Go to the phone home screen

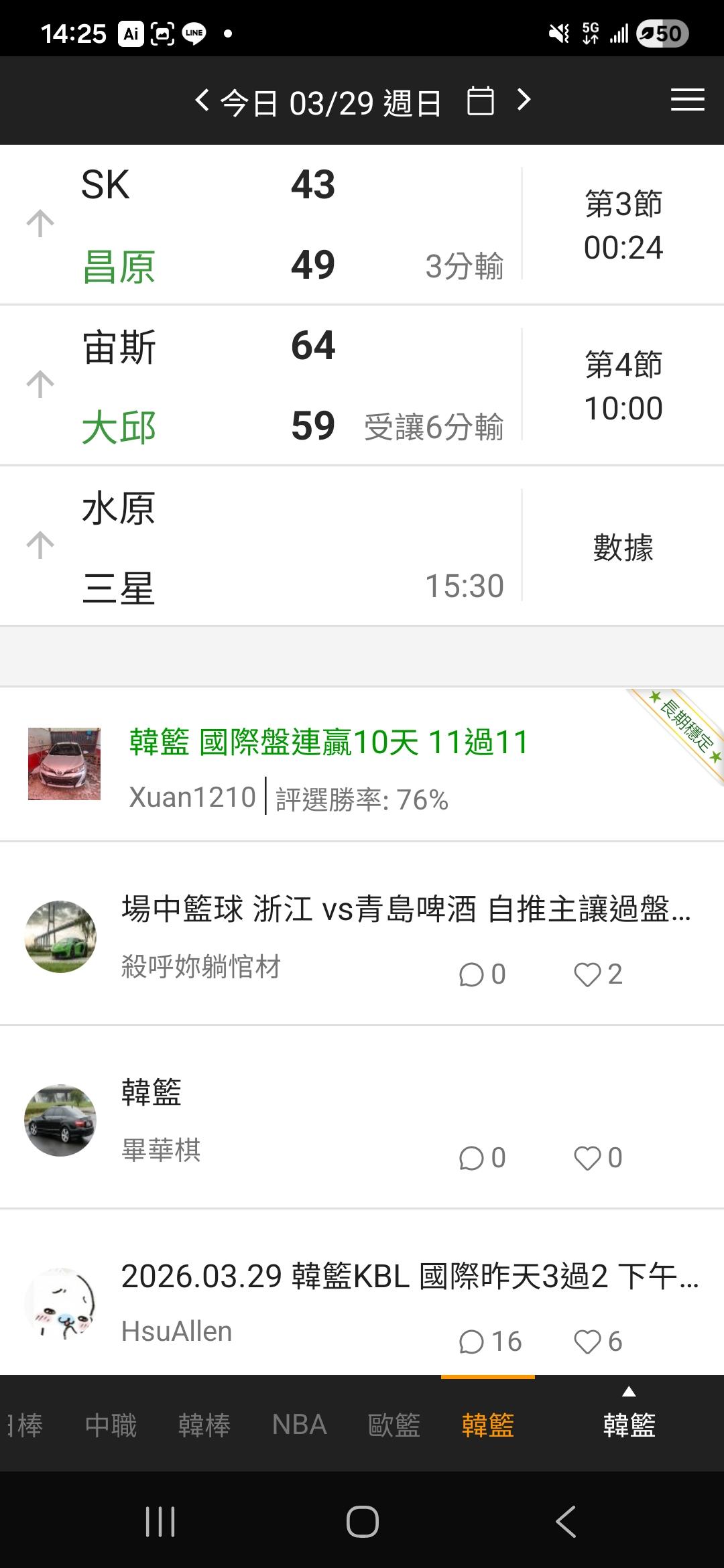362,1521
